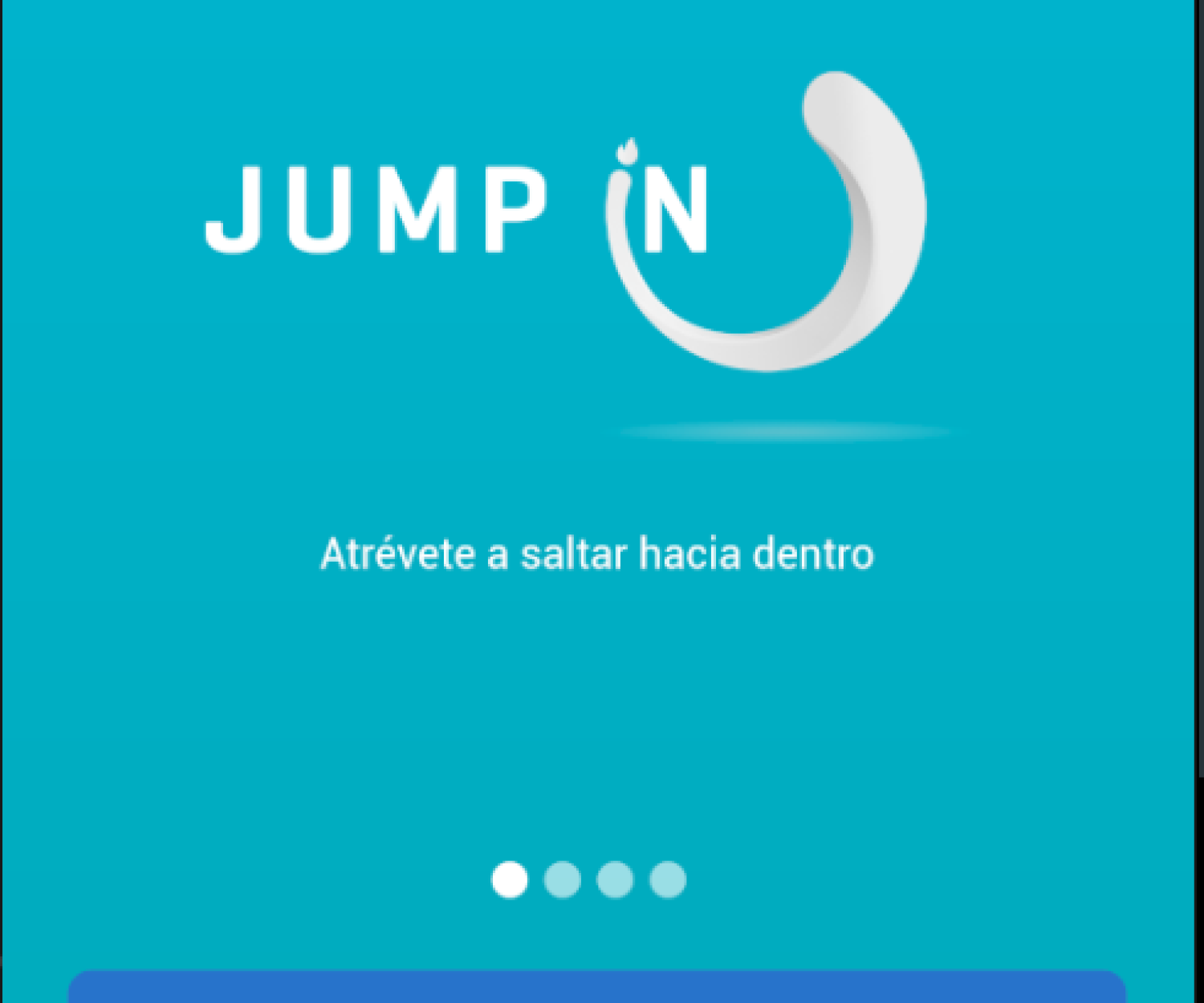Jump to the second onboarding page dot
This screenshot has width=1204, height=1003.
(562, 879)
